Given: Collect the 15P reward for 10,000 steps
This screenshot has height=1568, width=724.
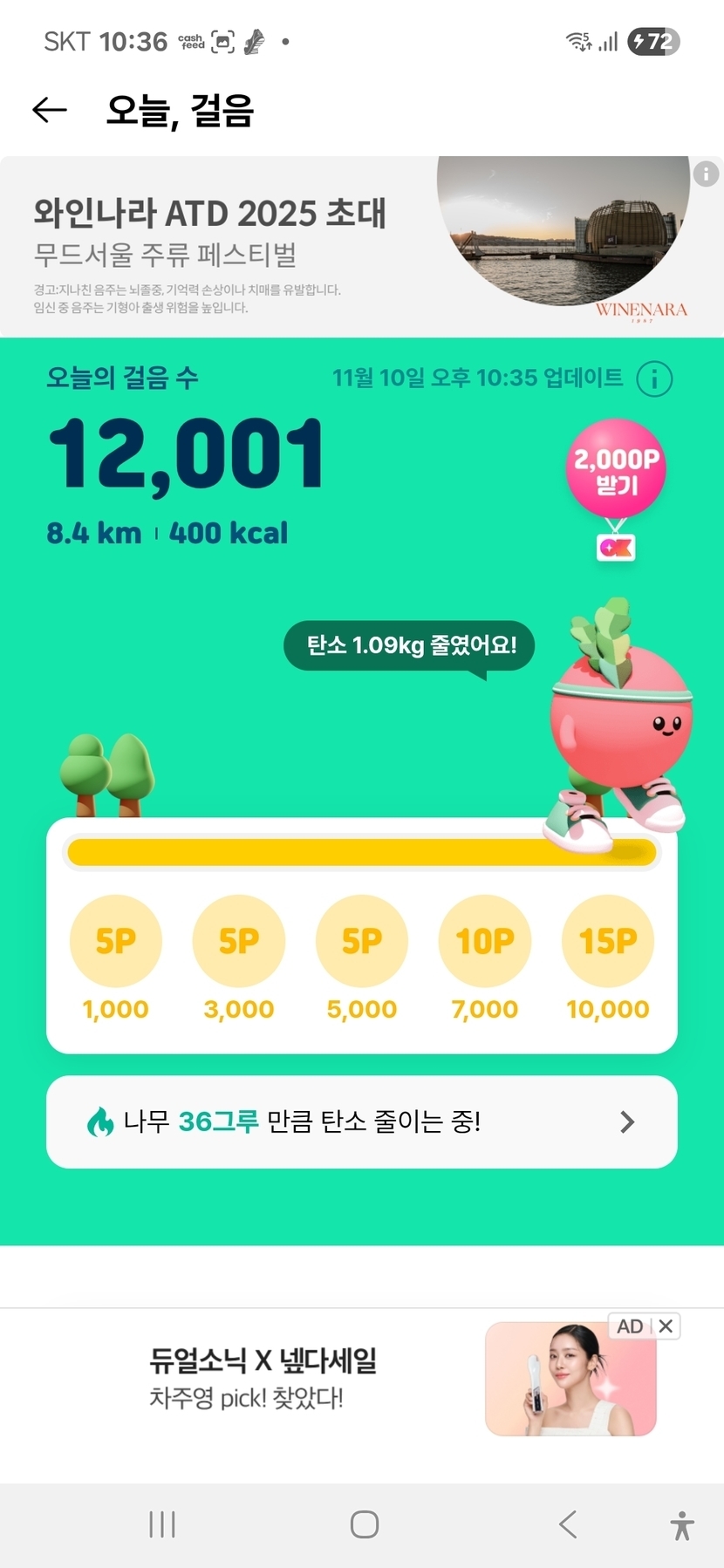Looking at the screenshot, I should [x=608, y=941].
